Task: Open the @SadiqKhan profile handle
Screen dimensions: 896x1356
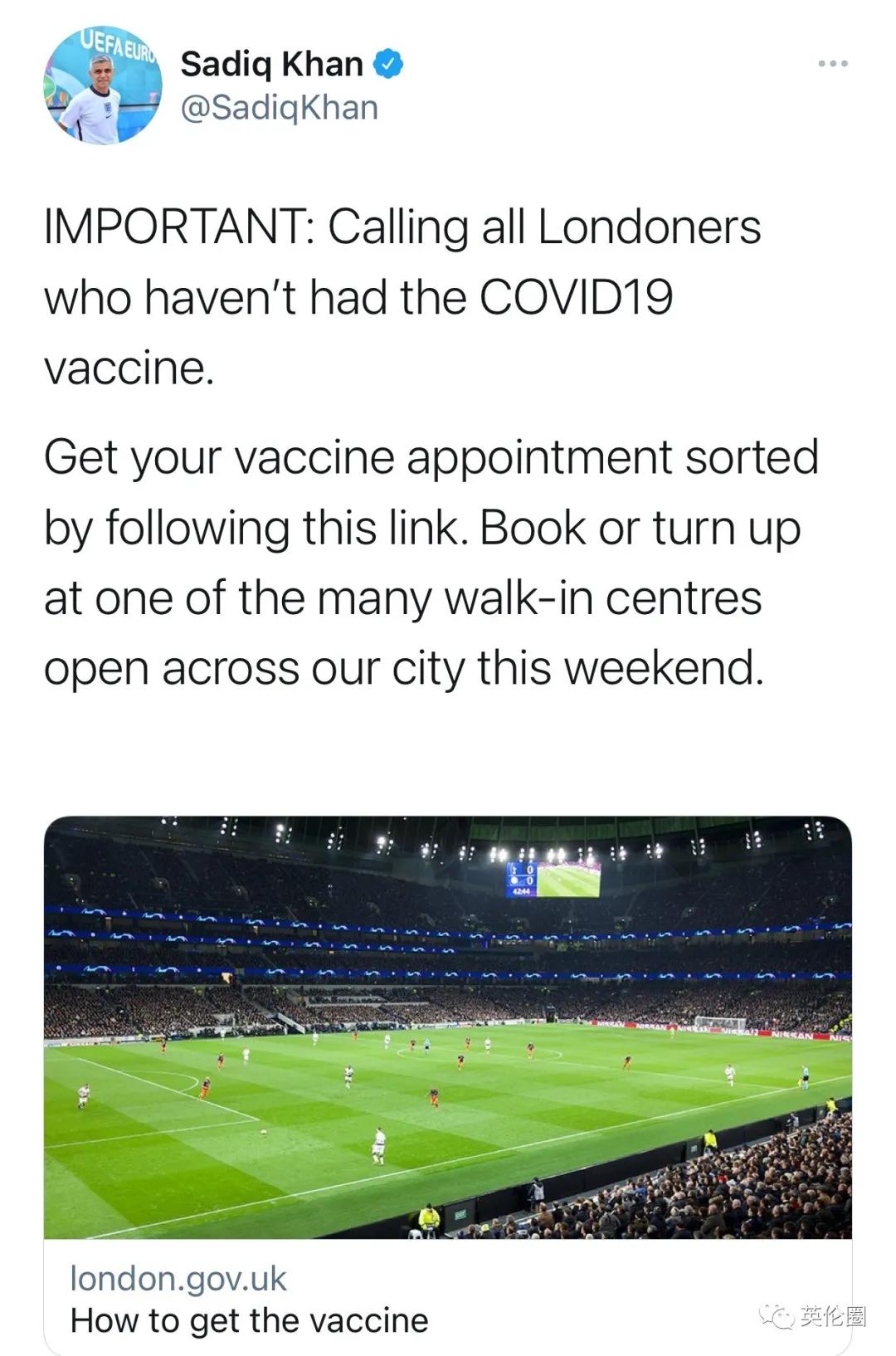Action: pos(280,108)
